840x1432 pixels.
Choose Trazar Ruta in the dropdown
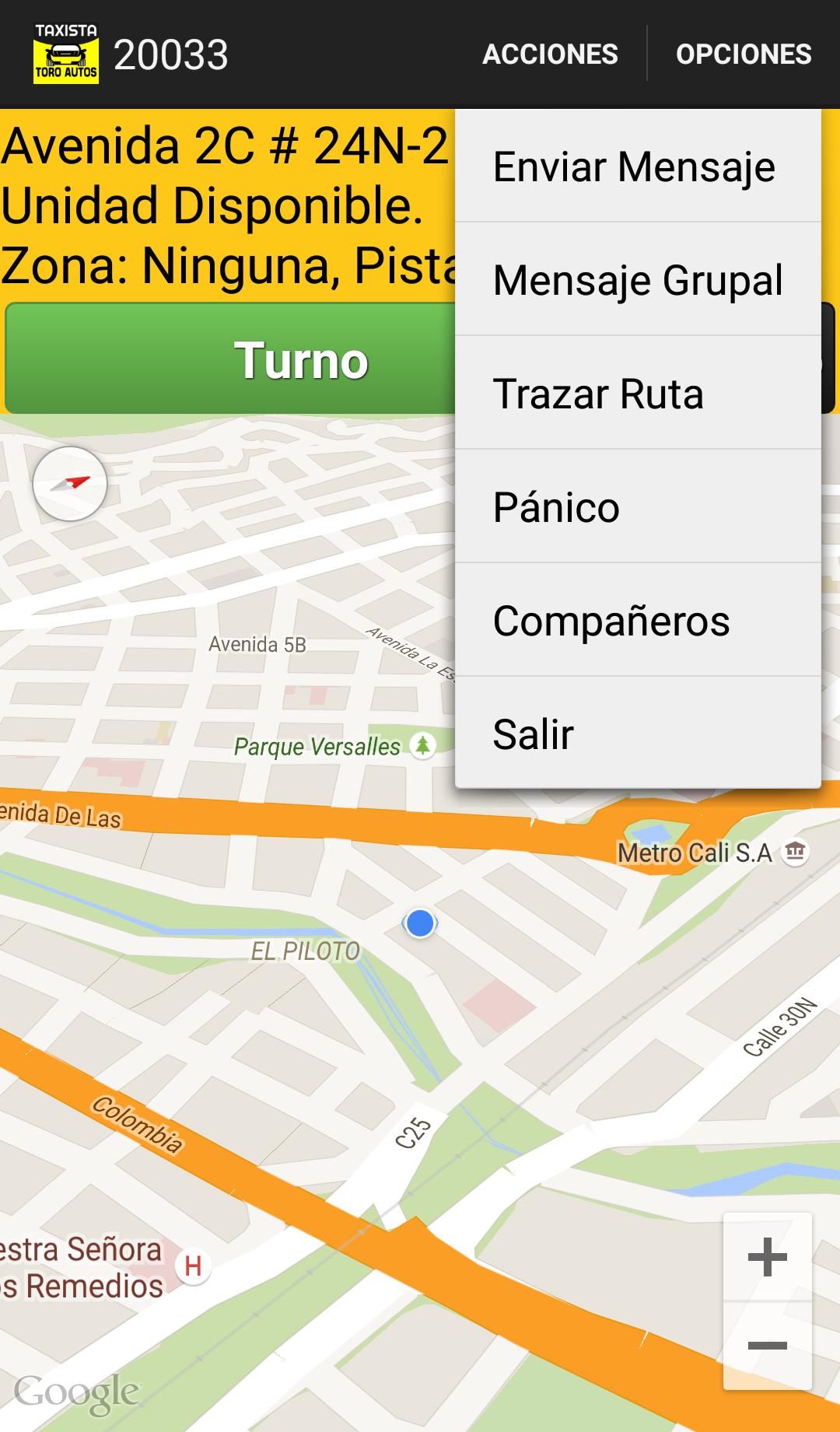(638, 394)
